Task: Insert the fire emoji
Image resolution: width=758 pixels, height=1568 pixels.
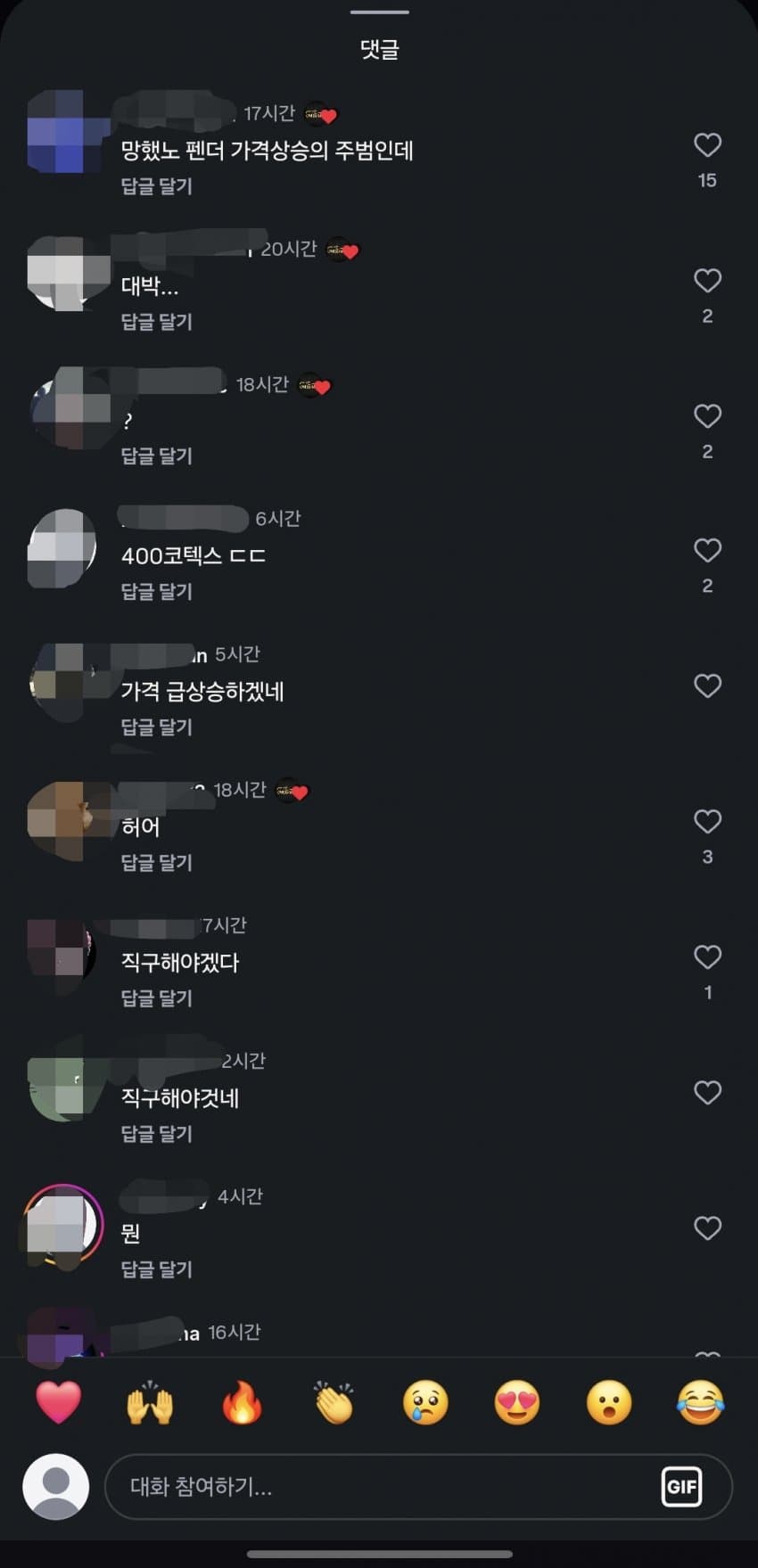Action: click(243, 1402)
